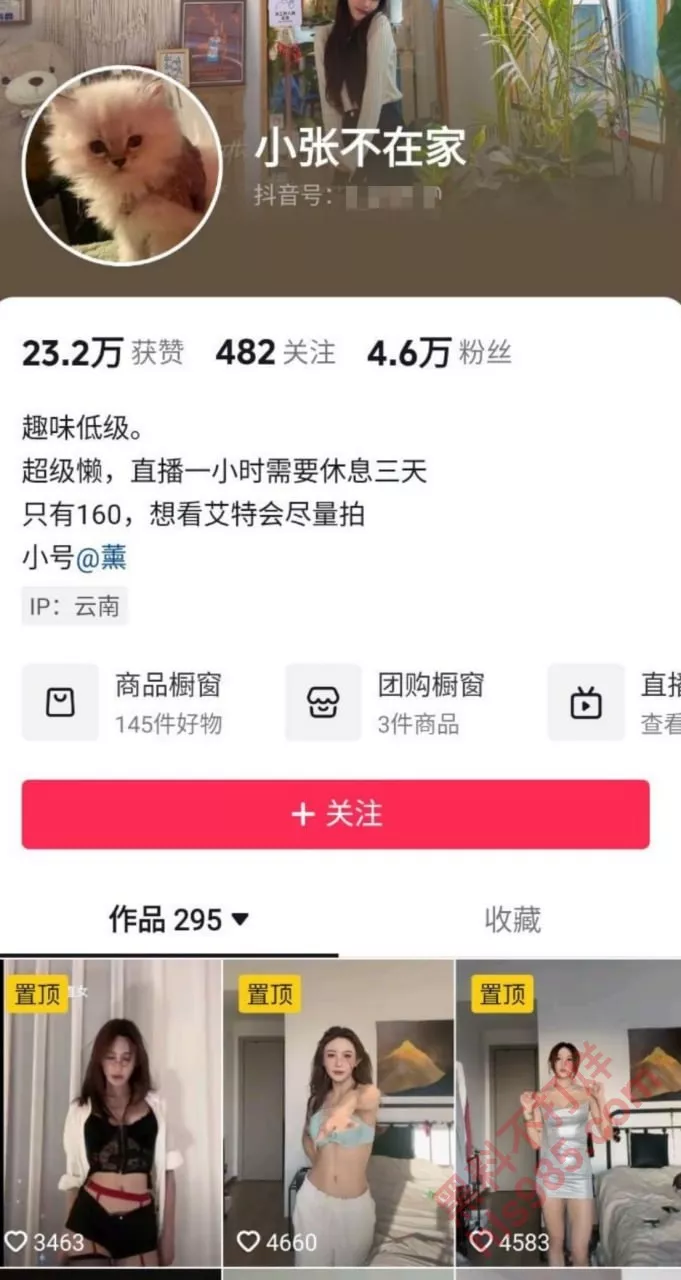This screenshot has width=681, height=1280.
Task: Tap the red 关注 follow button
Action: pos(335,814)
